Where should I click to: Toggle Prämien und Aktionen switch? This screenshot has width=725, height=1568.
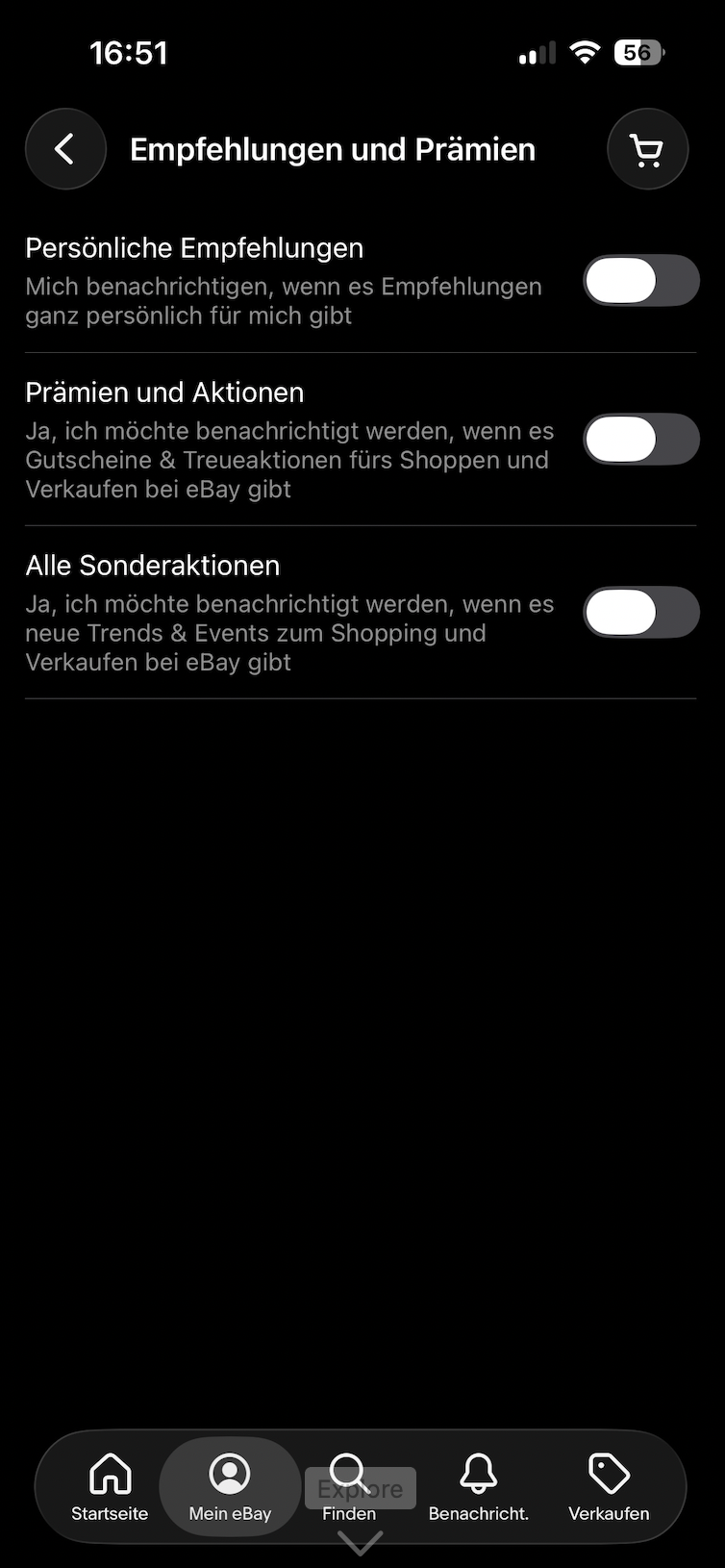point(640,440)
